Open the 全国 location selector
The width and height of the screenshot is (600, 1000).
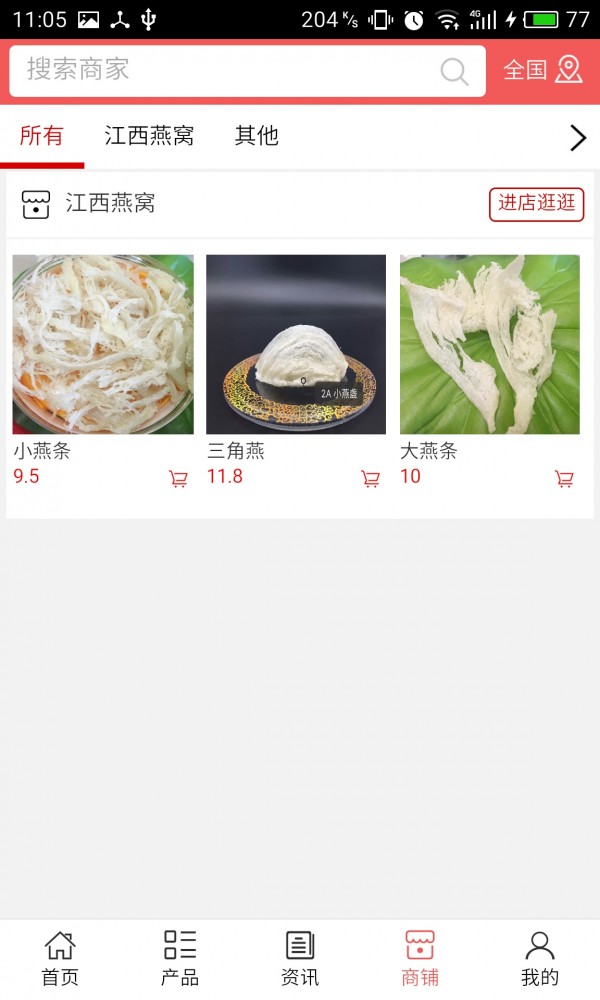click(542, 70)
